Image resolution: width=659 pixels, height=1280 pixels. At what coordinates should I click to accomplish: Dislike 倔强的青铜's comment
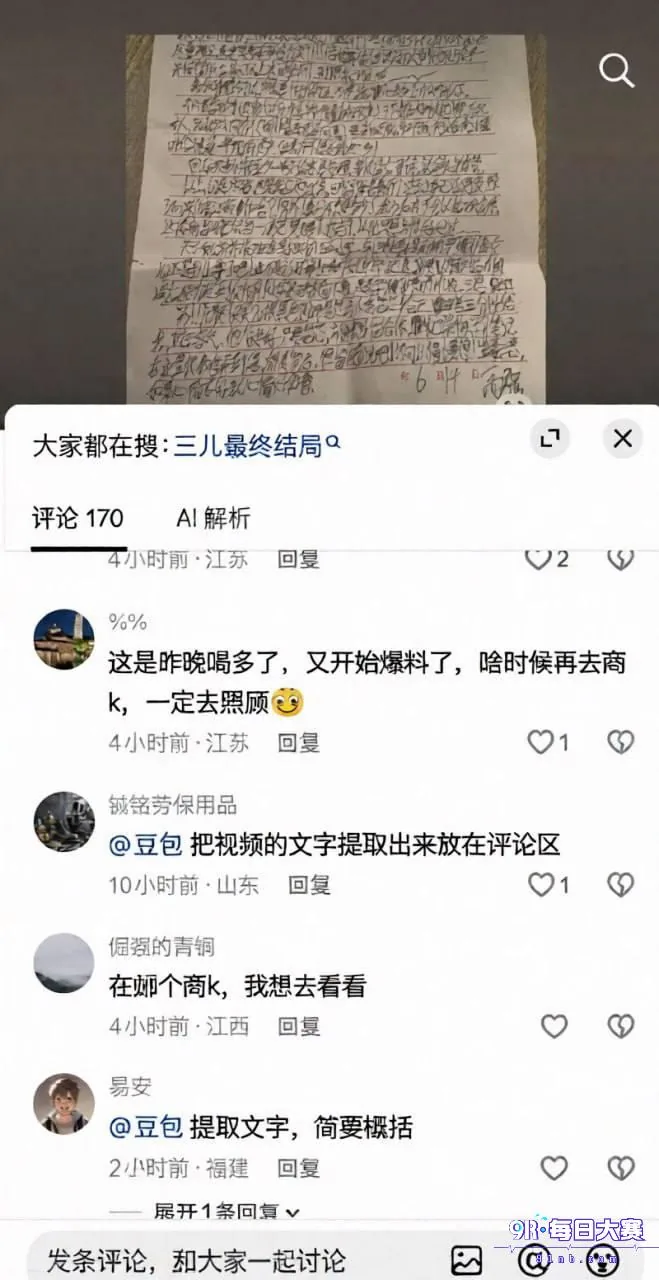(621, 1026)
